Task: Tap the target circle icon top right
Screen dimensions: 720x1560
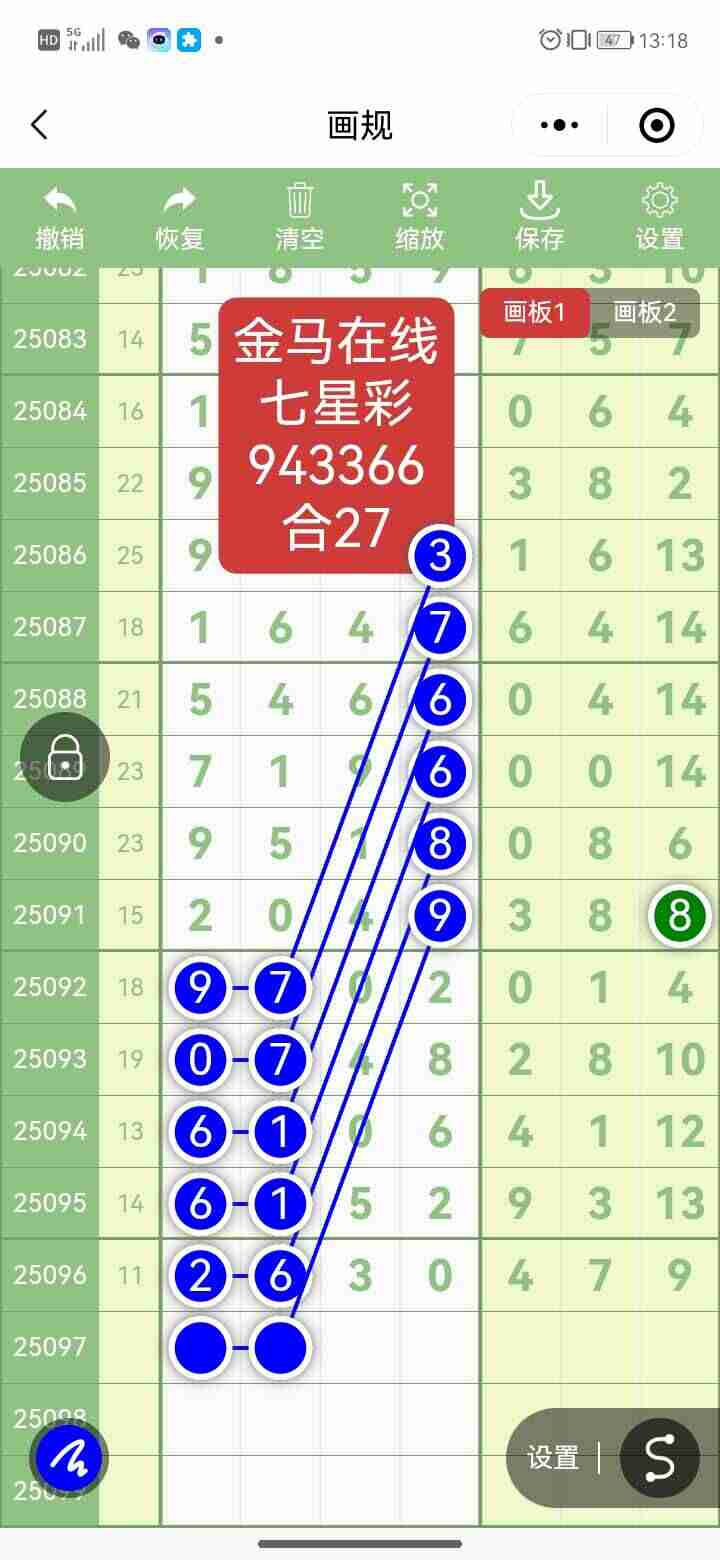Action: click(657, 125)
